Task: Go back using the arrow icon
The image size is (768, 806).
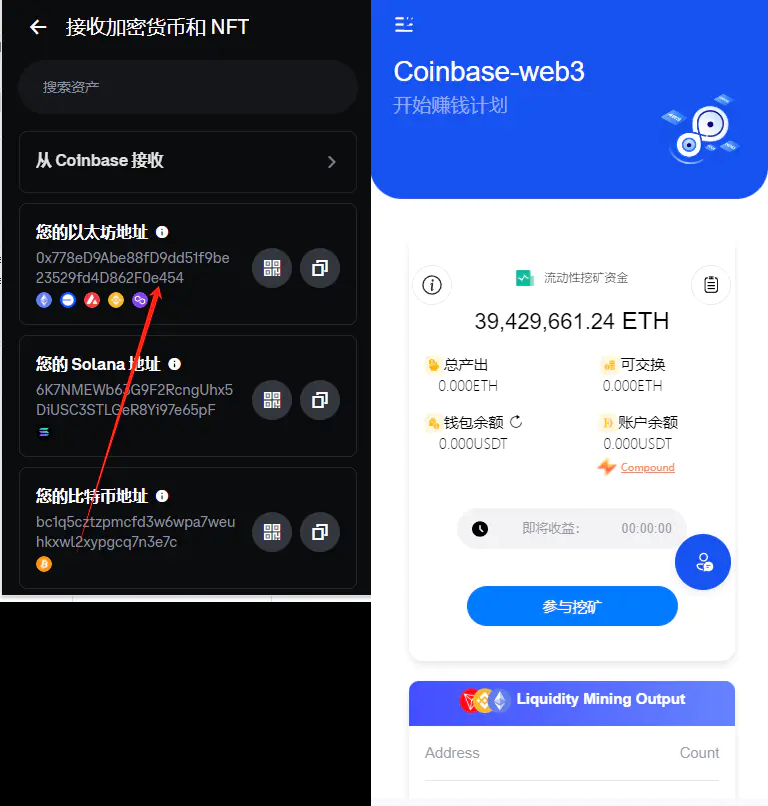Action: click(x=38, y=27)
